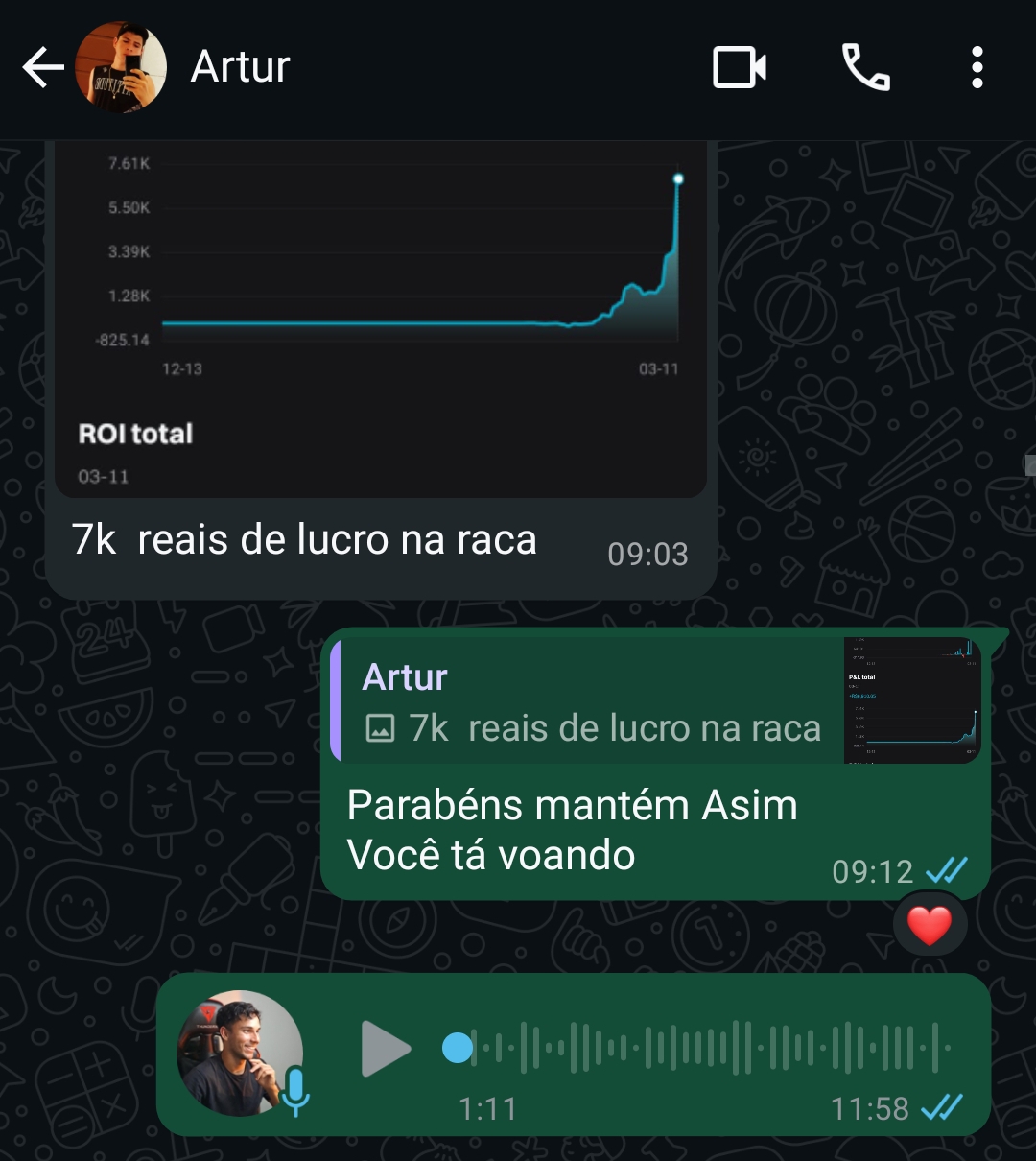
Task: Open Artur's profile picture
Action: tap(121, 68)
